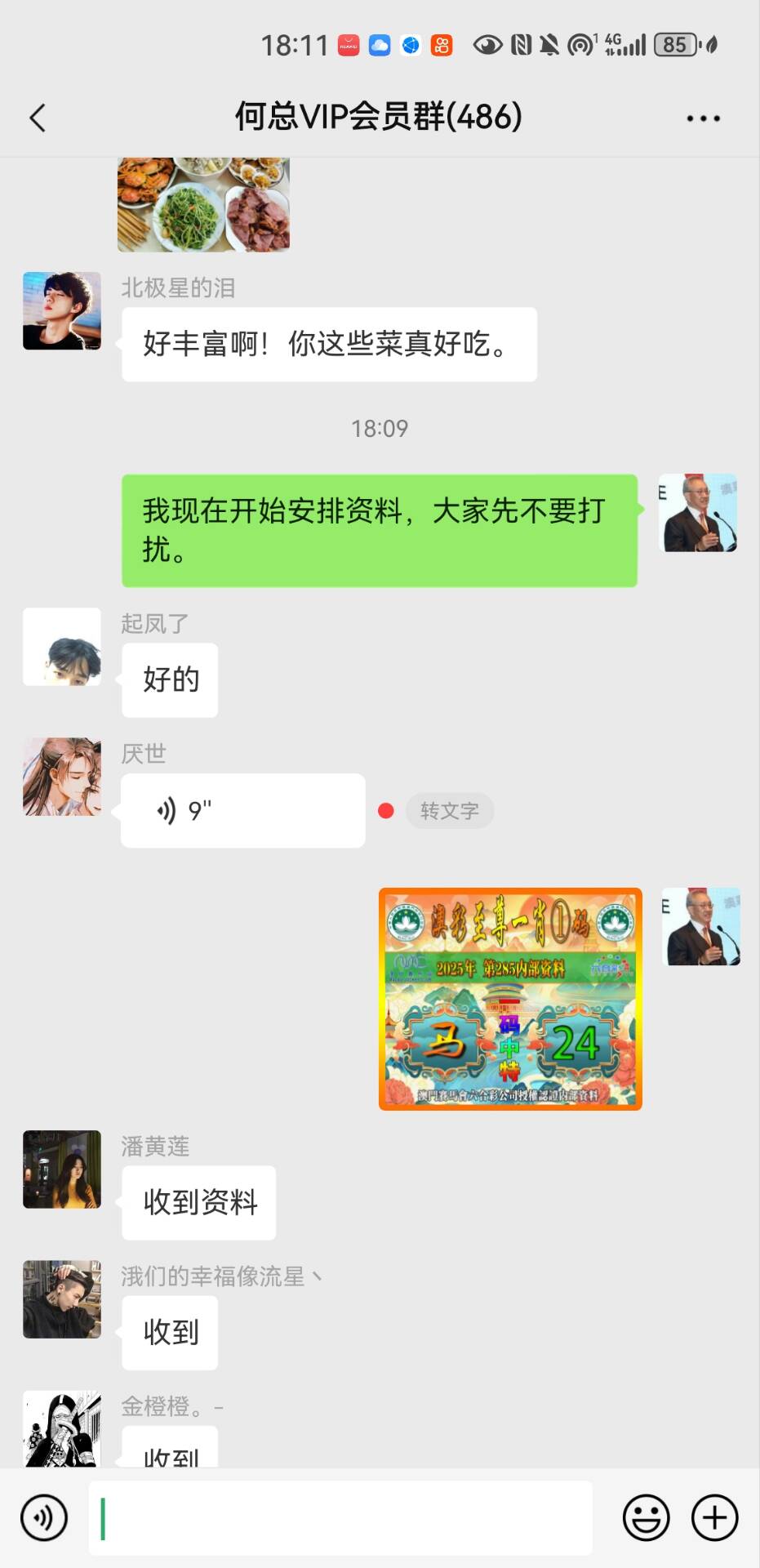The image size is (760, 1568).
Task: Tap 厌世's avatar
Action: coord(62,777)
